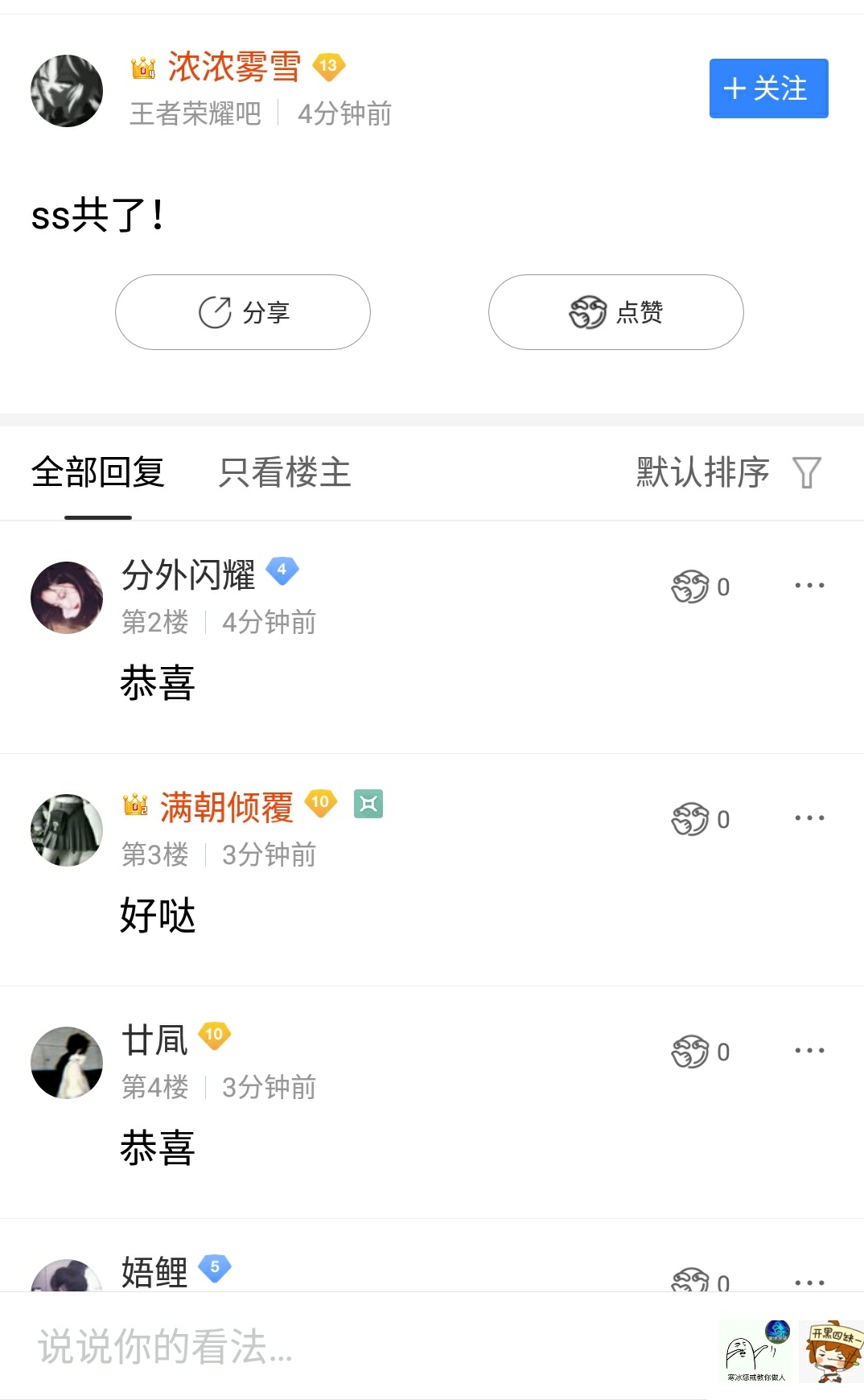Image resolution: width=864 pixels, height=1400 pixels.
Task: Open the three-dot menu on 满朝倾覆's reply
Action: (x=809, y=817)
